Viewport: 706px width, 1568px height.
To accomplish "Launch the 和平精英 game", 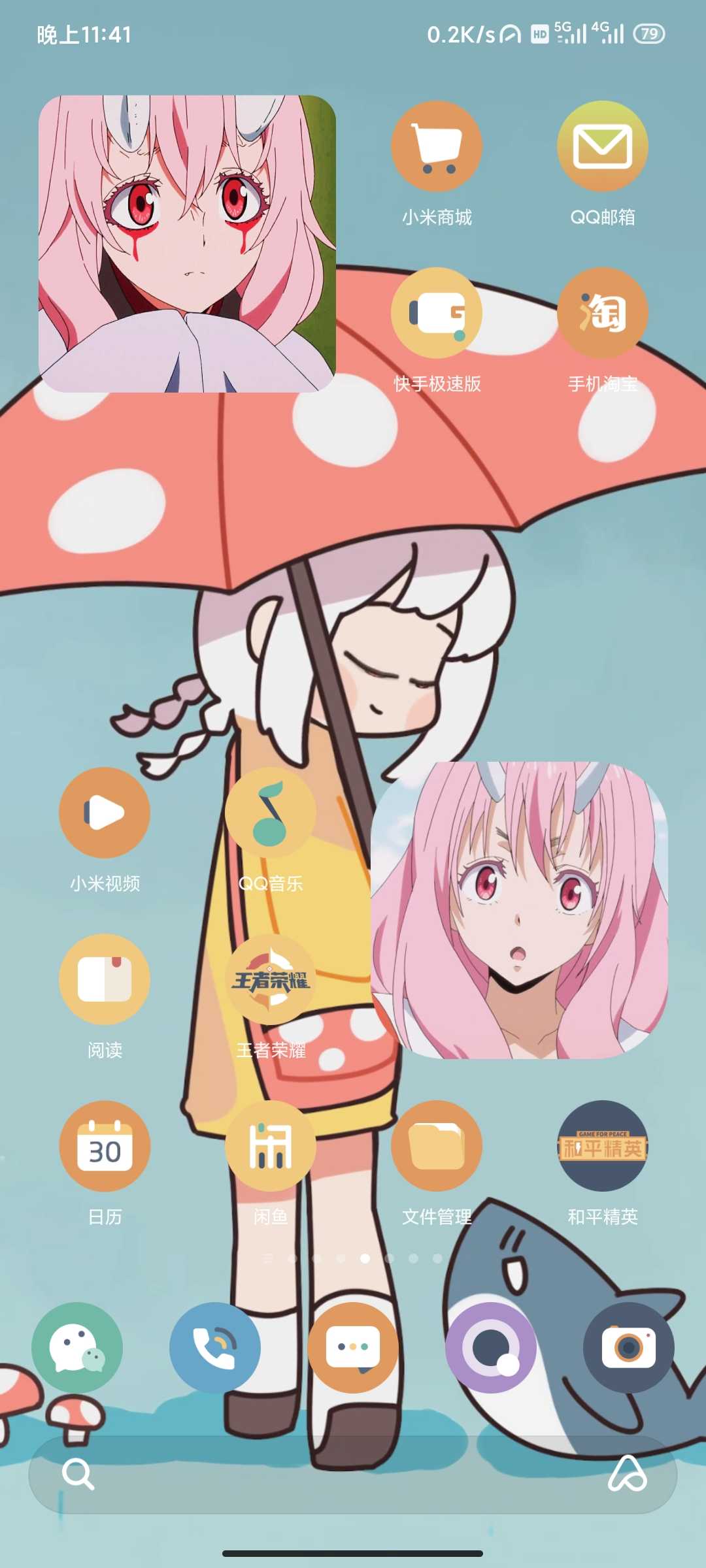I will click(602, 1146).
